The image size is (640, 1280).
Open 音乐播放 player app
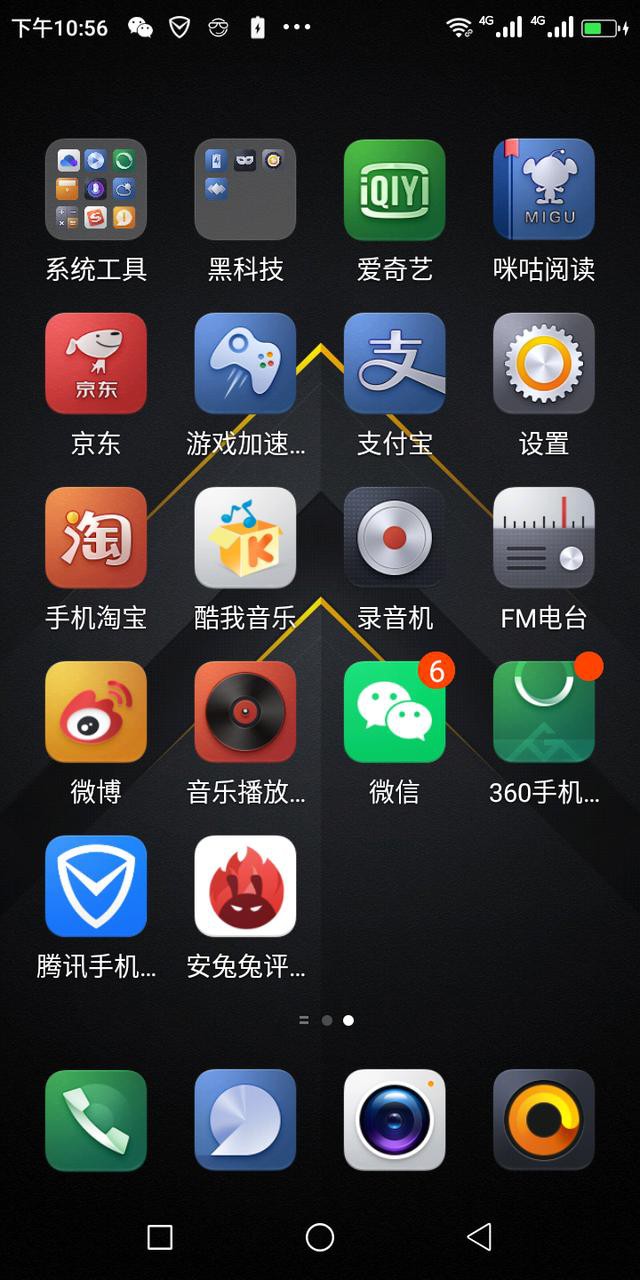click(245, 712)
